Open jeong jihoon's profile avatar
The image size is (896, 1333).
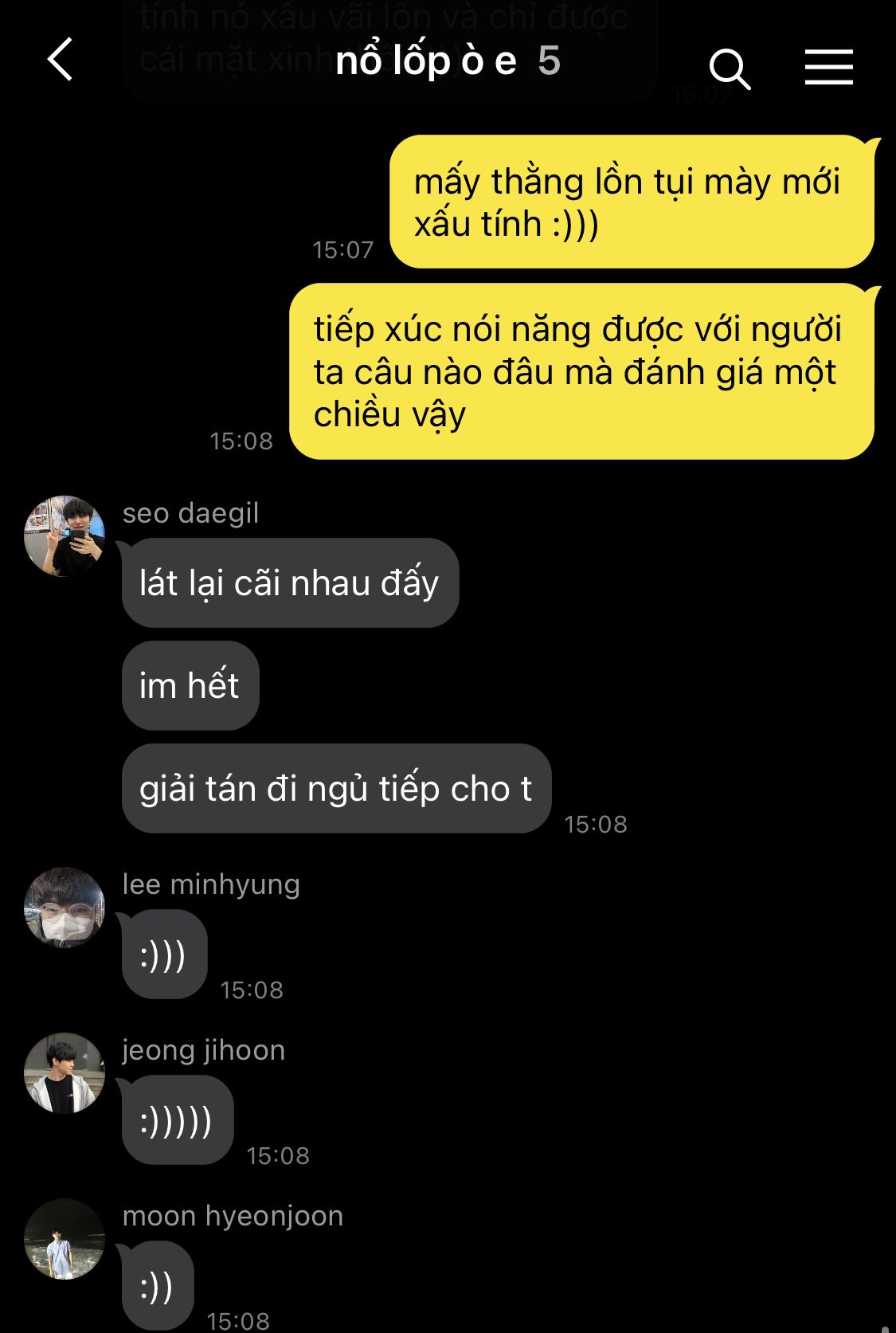65,1073
